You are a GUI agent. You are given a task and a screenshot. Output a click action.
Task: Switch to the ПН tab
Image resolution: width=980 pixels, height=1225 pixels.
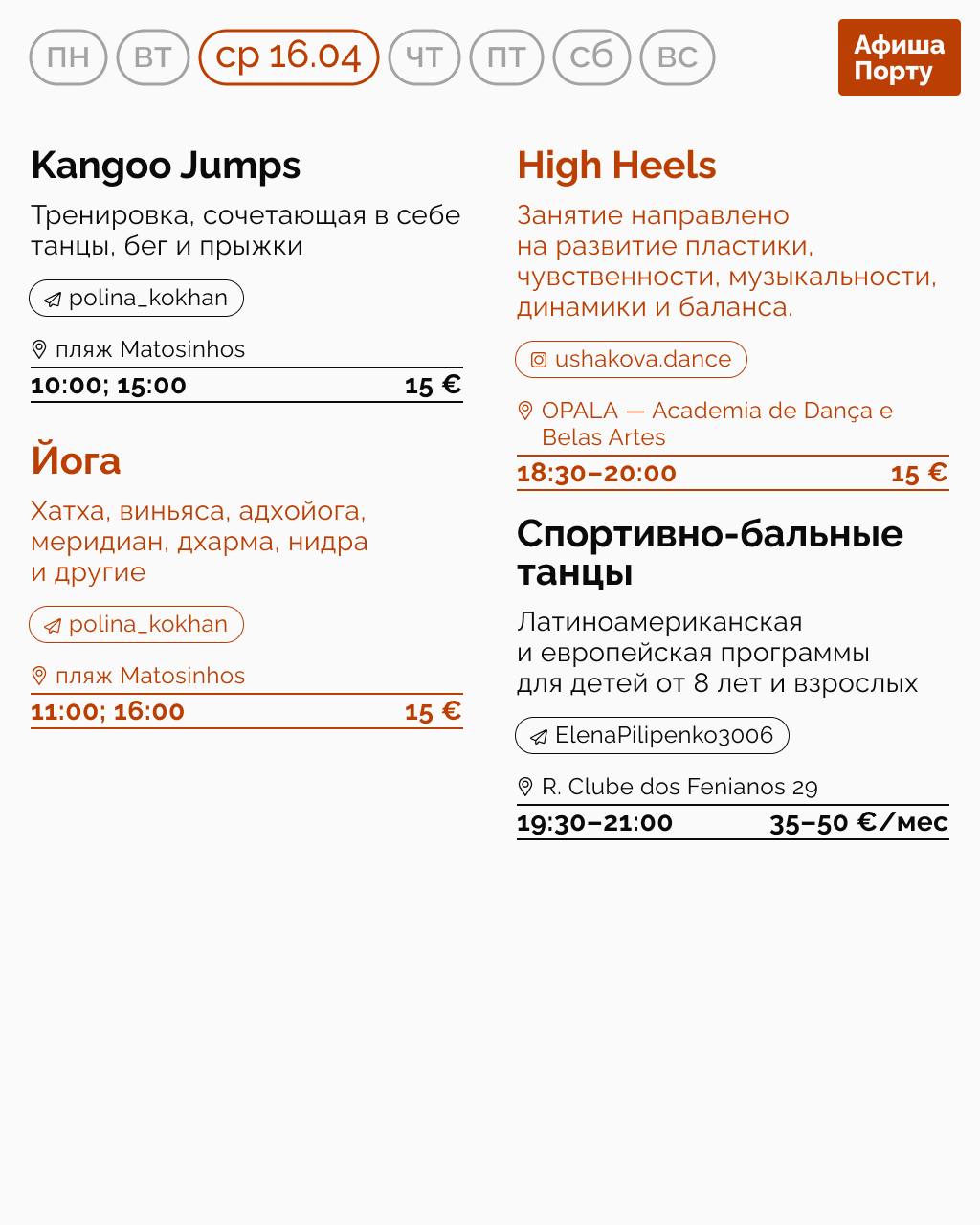(67, 56)
